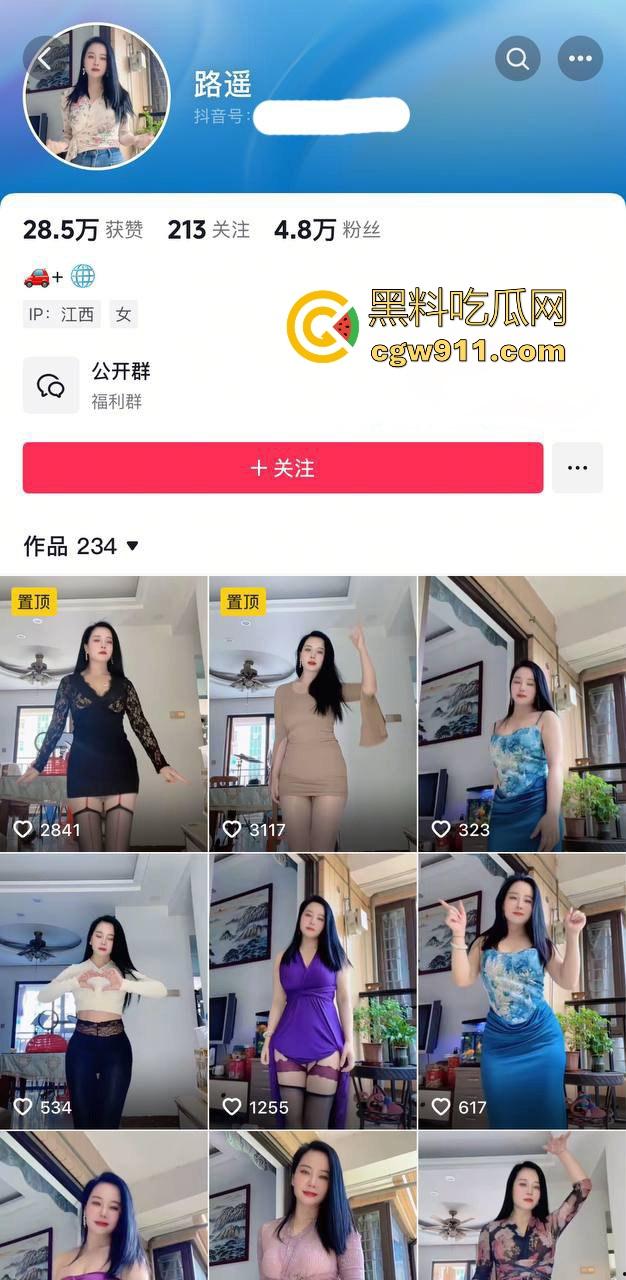Go back using the top-left arrow

44,59
